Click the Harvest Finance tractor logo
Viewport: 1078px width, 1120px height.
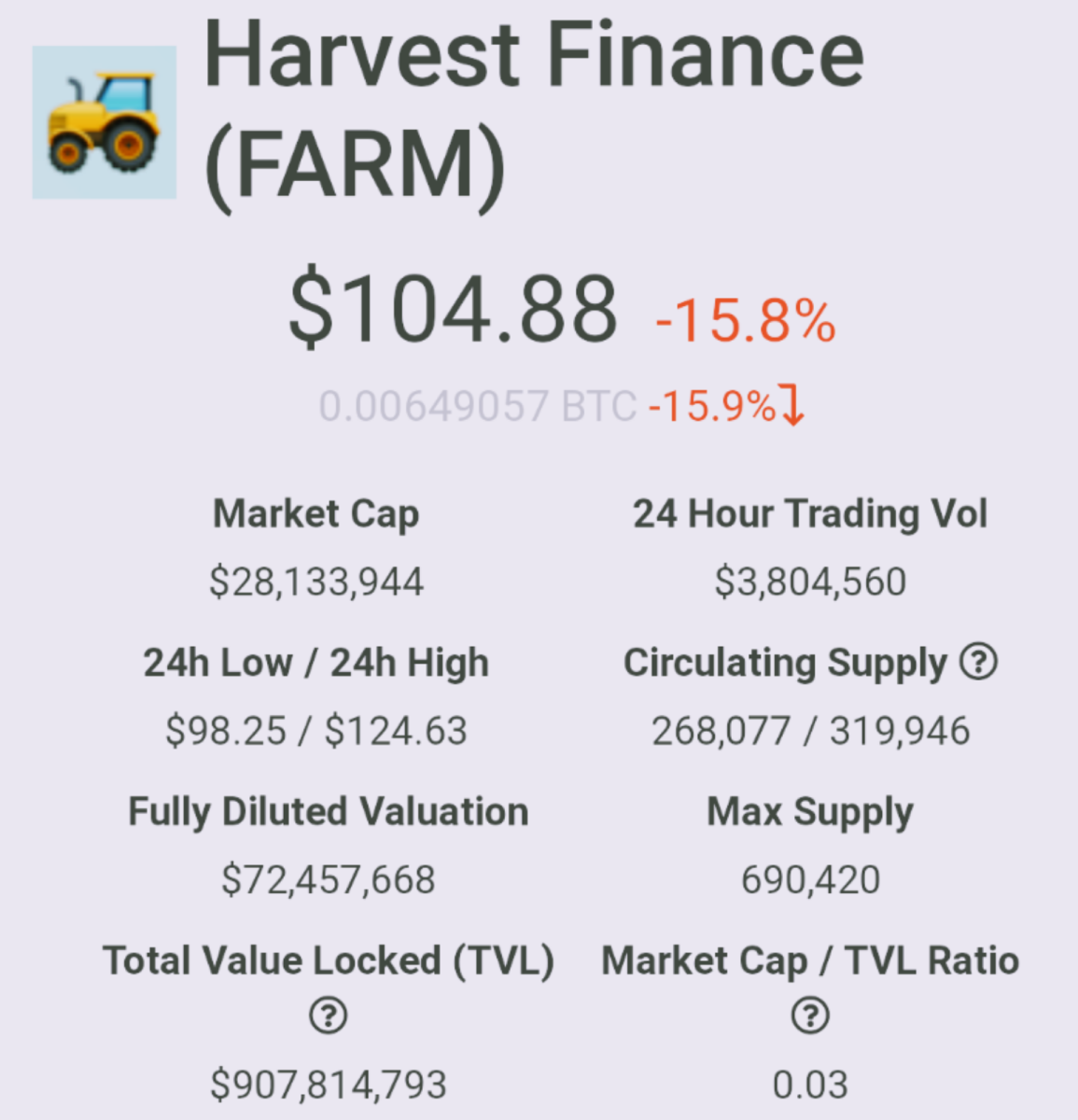tap(103, 119)
